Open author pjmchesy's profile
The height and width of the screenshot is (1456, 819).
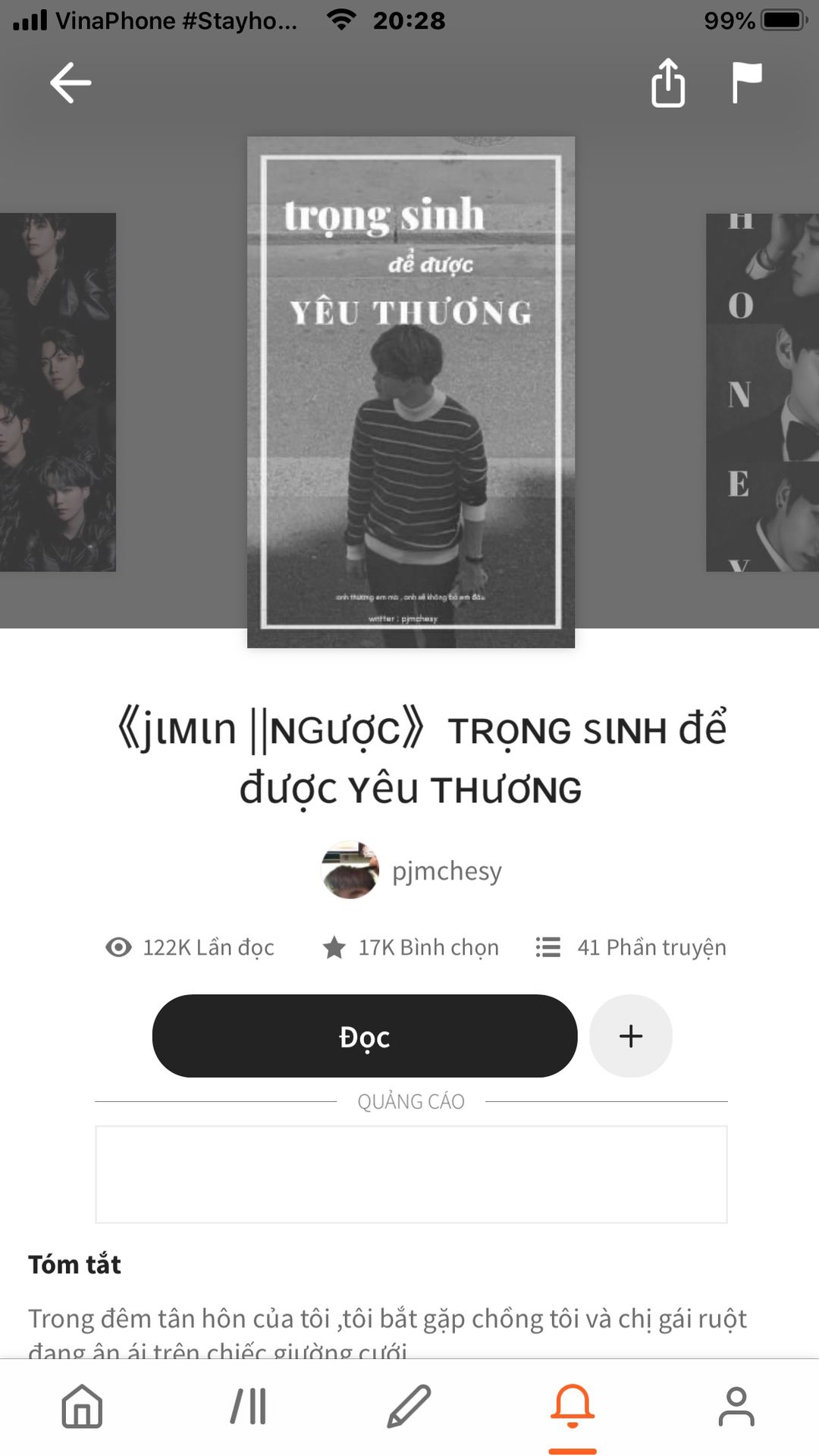[x=412, y=871]
